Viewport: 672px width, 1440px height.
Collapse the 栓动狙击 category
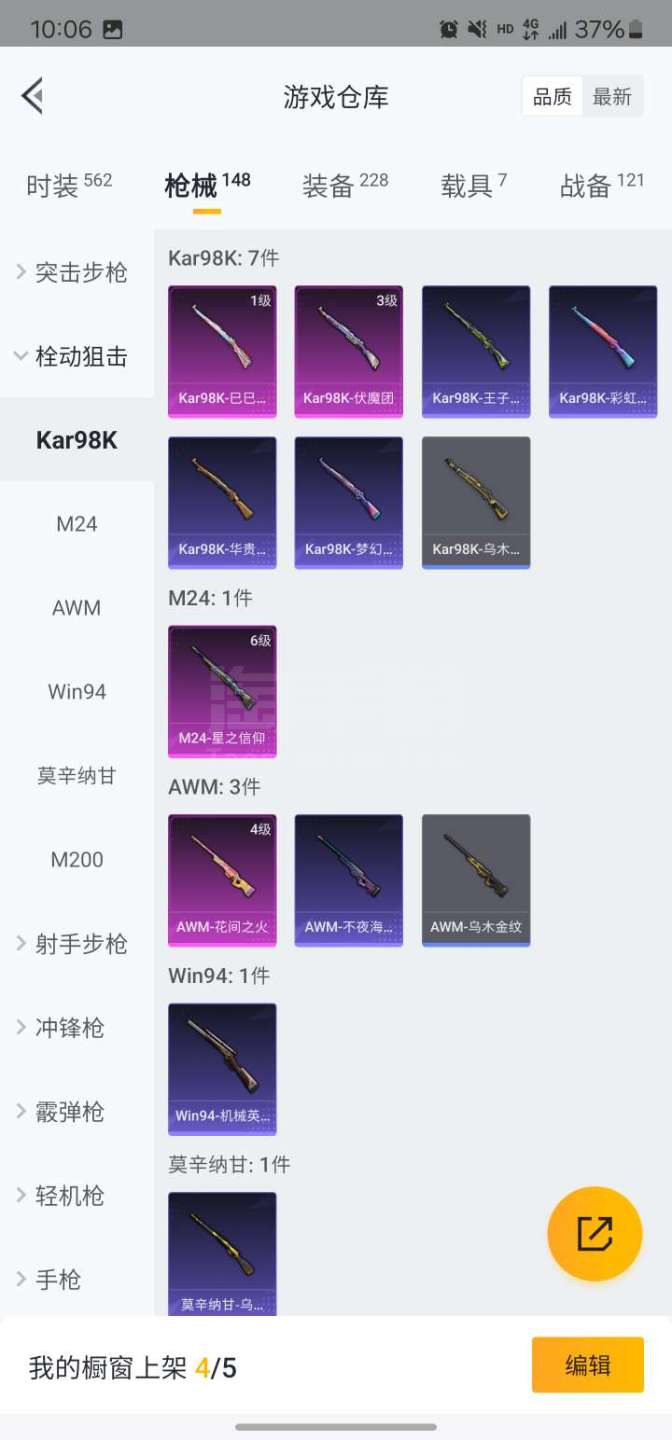pos(77,356)
